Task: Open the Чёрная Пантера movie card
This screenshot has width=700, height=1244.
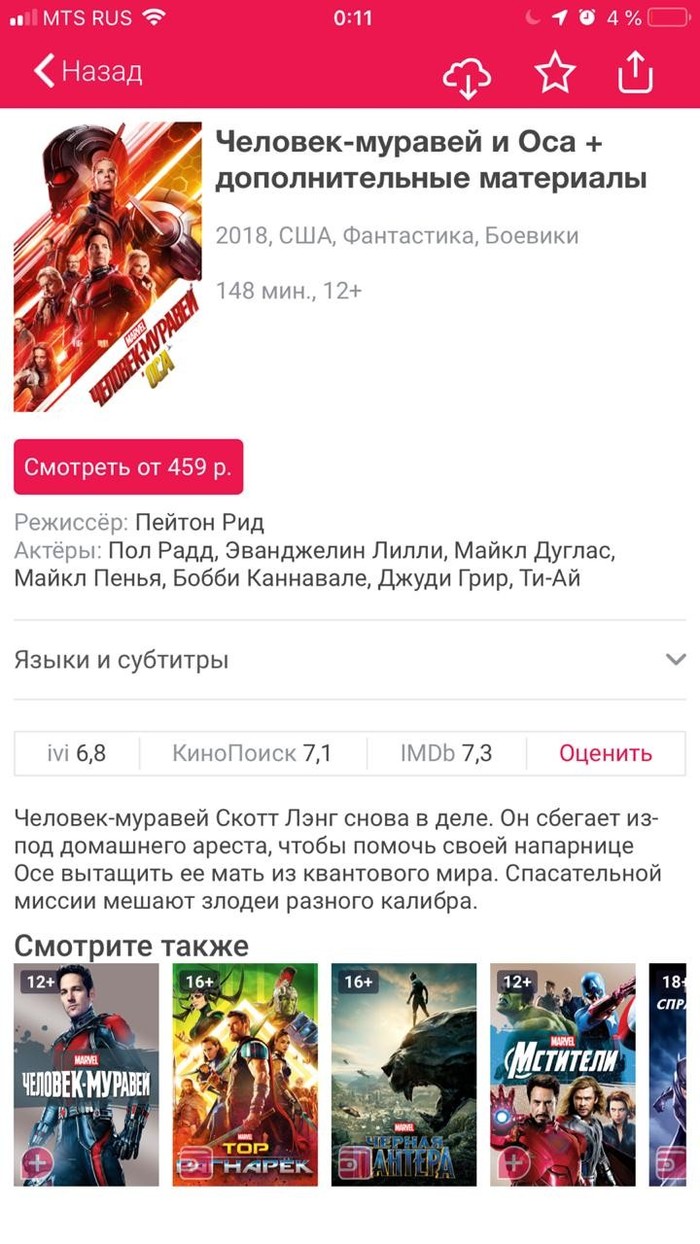Action: pyautogui.click(x=404, y=1074)
